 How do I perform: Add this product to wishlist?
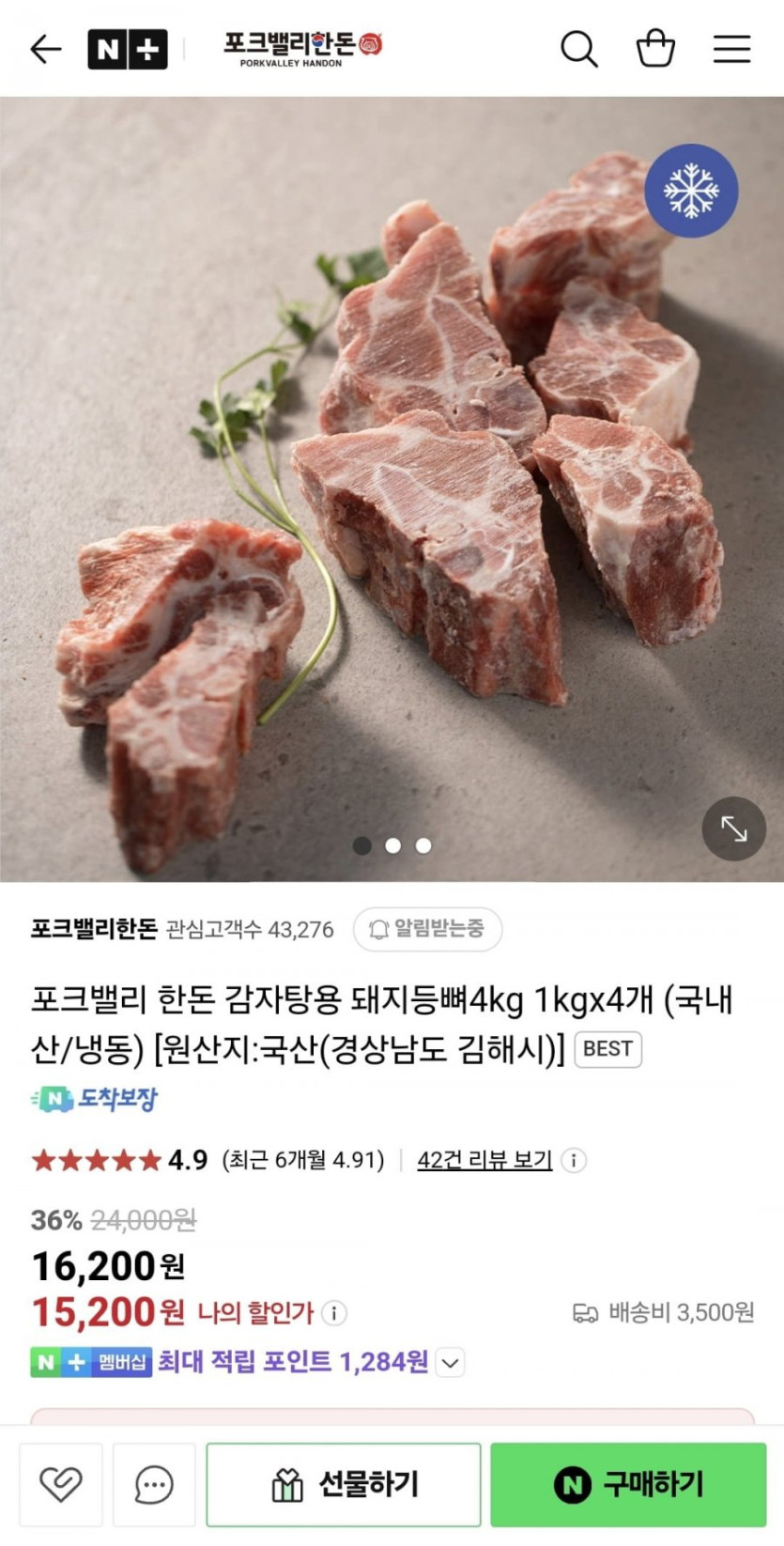(x=61, y=1484)
